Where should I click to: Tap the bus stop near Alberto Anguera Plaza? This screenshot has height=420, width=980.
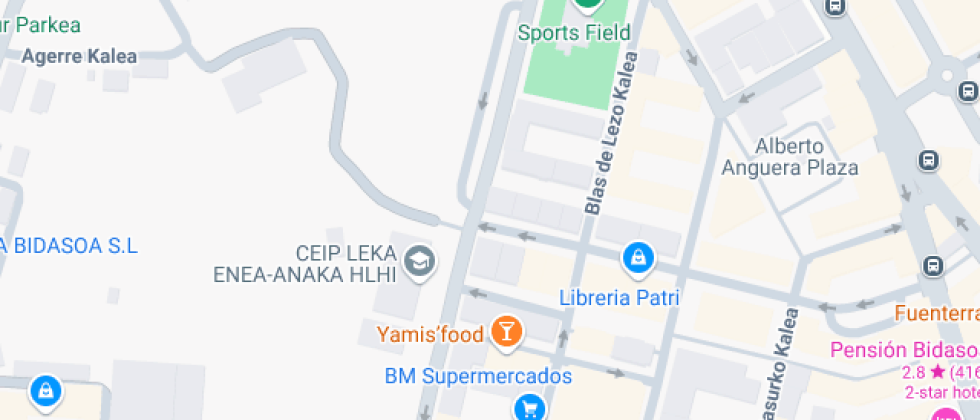[x=929, y=161]
